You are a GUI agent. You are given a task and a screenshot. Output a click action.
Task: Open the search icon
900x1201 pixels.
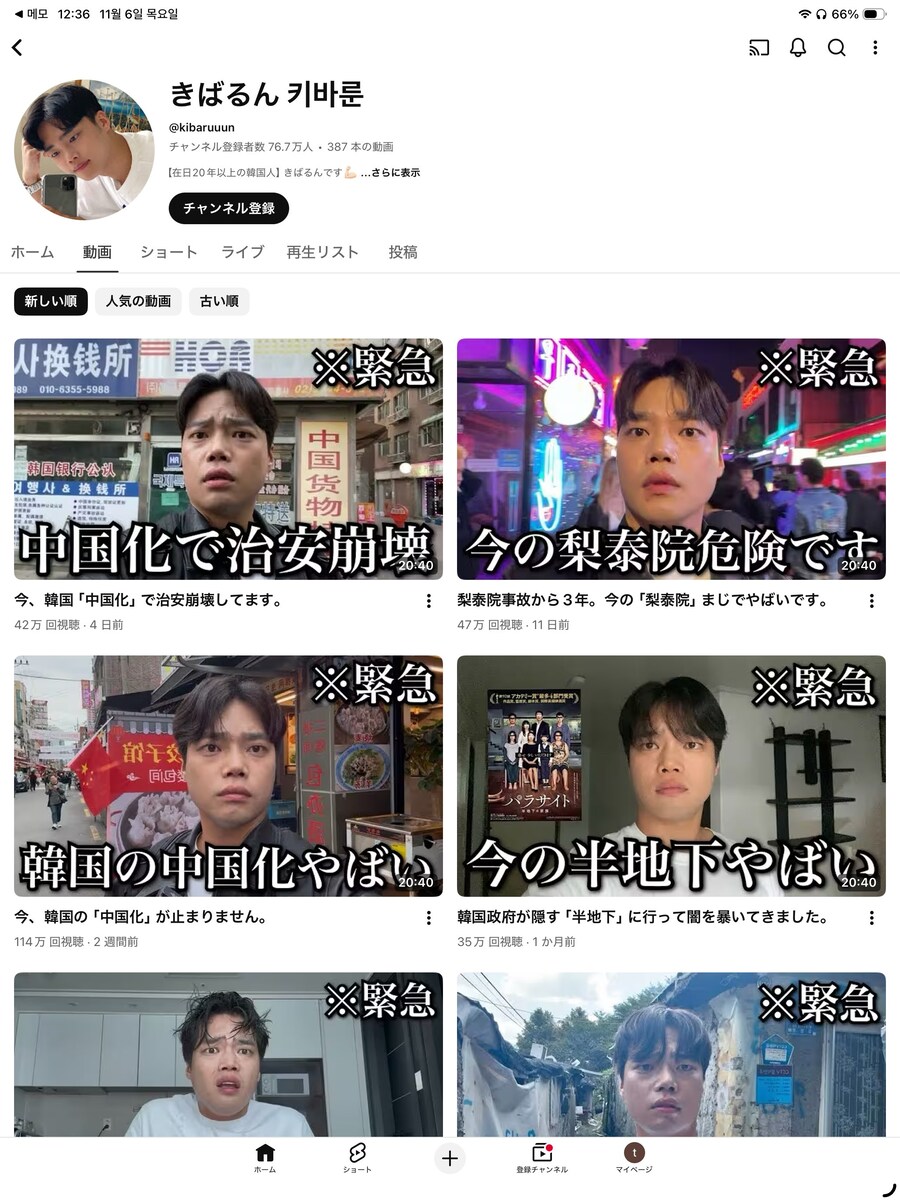point(836,47)
